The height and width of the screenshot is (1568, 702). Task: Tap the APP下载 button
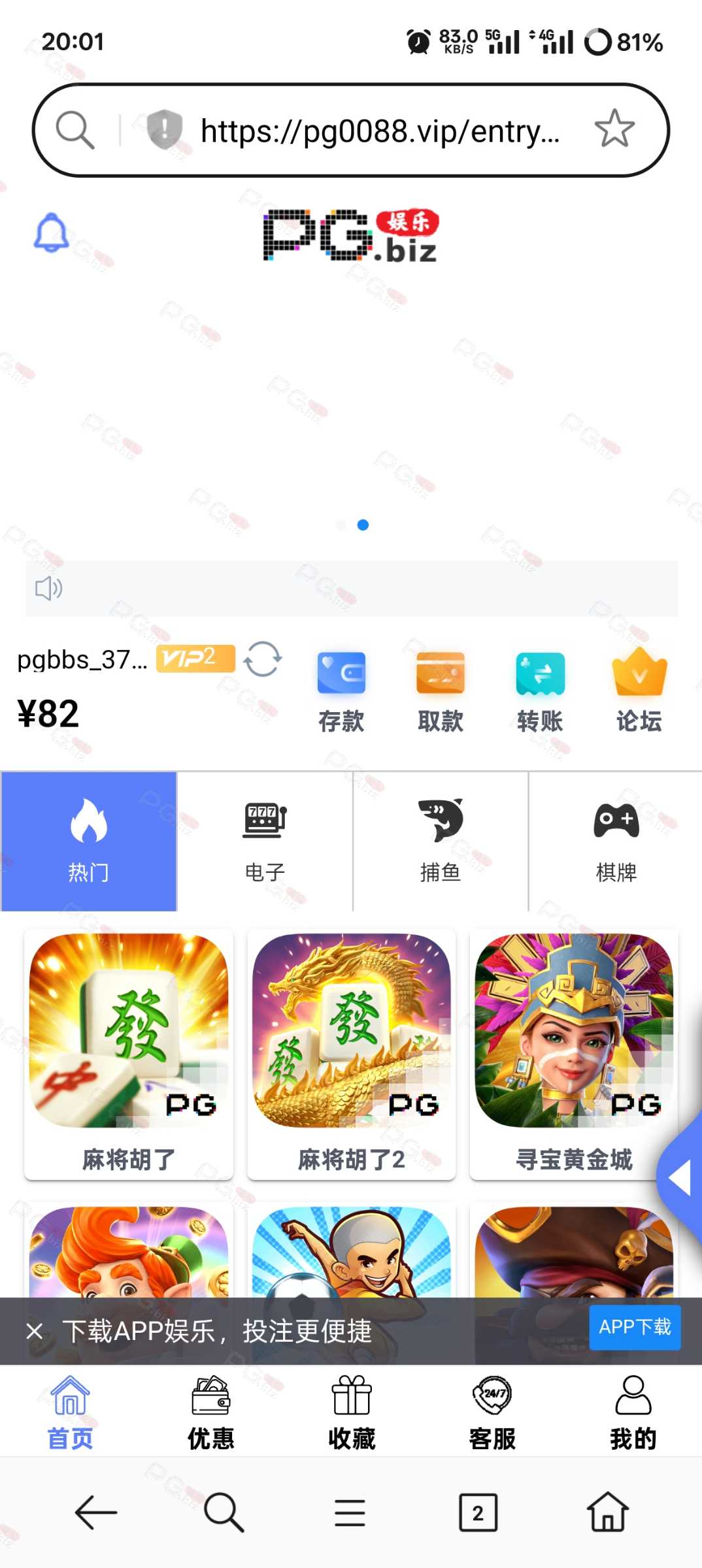635,1328
